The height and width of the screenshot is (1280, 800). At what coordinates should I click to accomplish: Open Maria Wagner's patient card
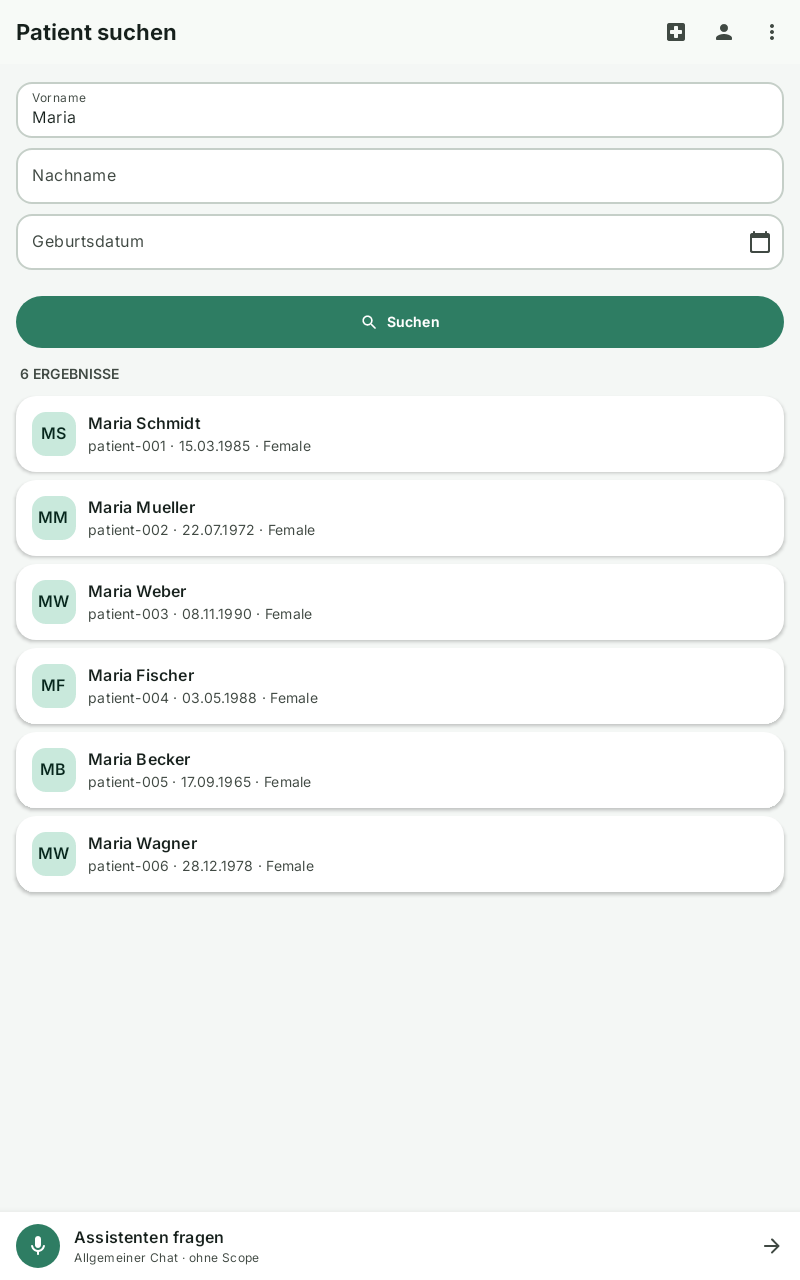point(400,854)
